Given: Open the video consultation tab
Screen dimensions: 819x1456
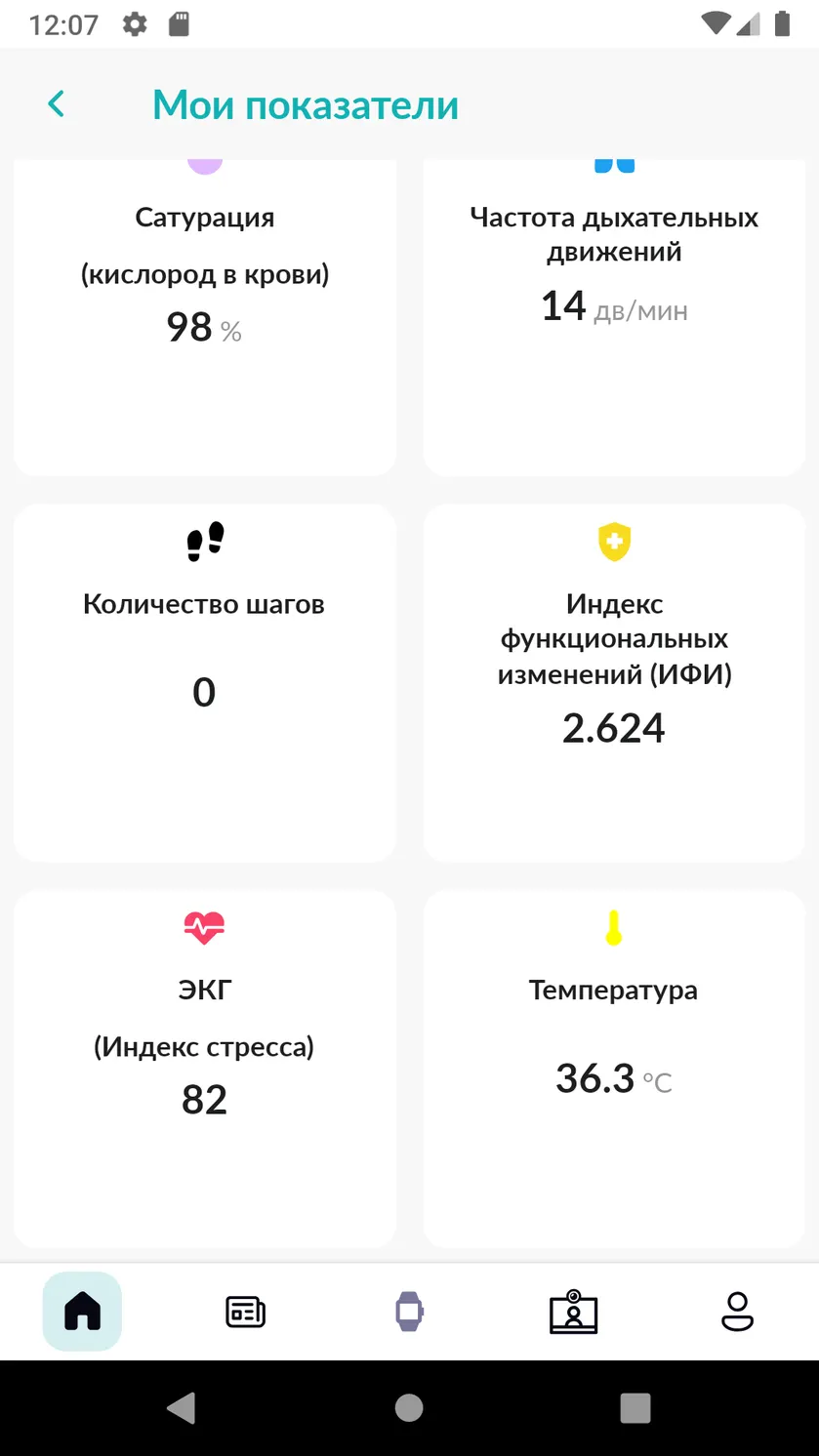Looking at the screenshot, I should 573,1312.
